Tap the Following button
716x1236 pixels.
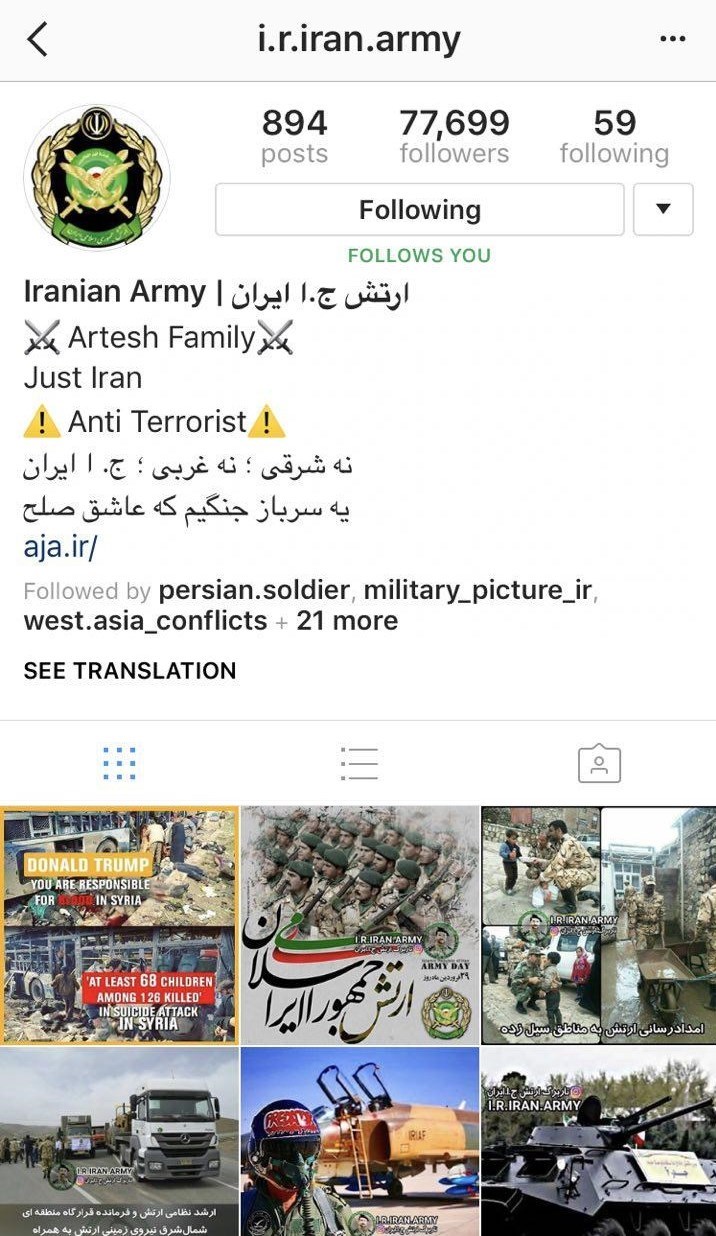419,210
